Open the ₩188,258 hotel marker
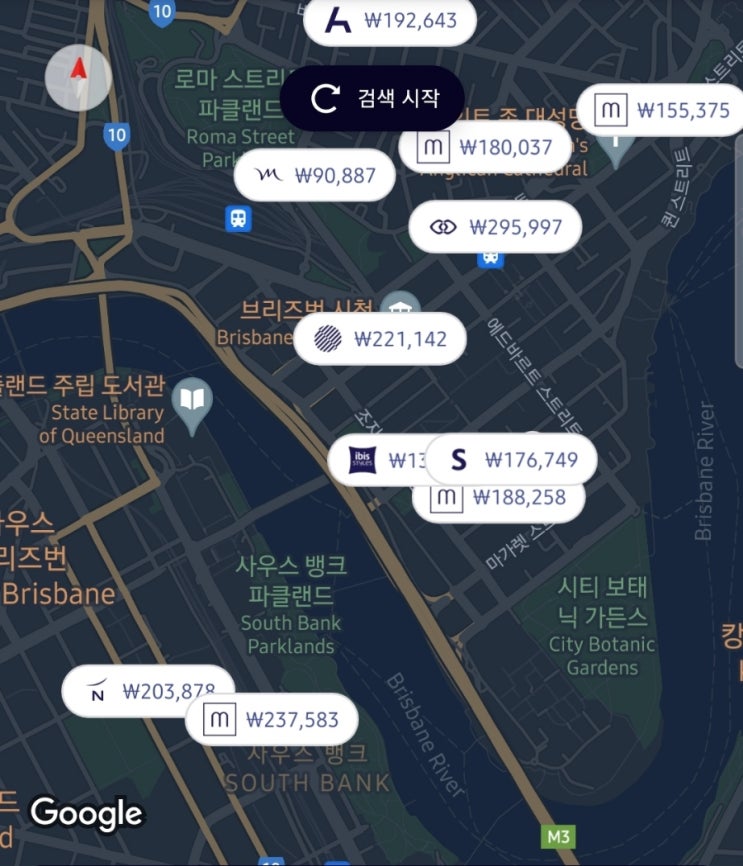This screenshot has height=866, width=743. coord(498,498)
